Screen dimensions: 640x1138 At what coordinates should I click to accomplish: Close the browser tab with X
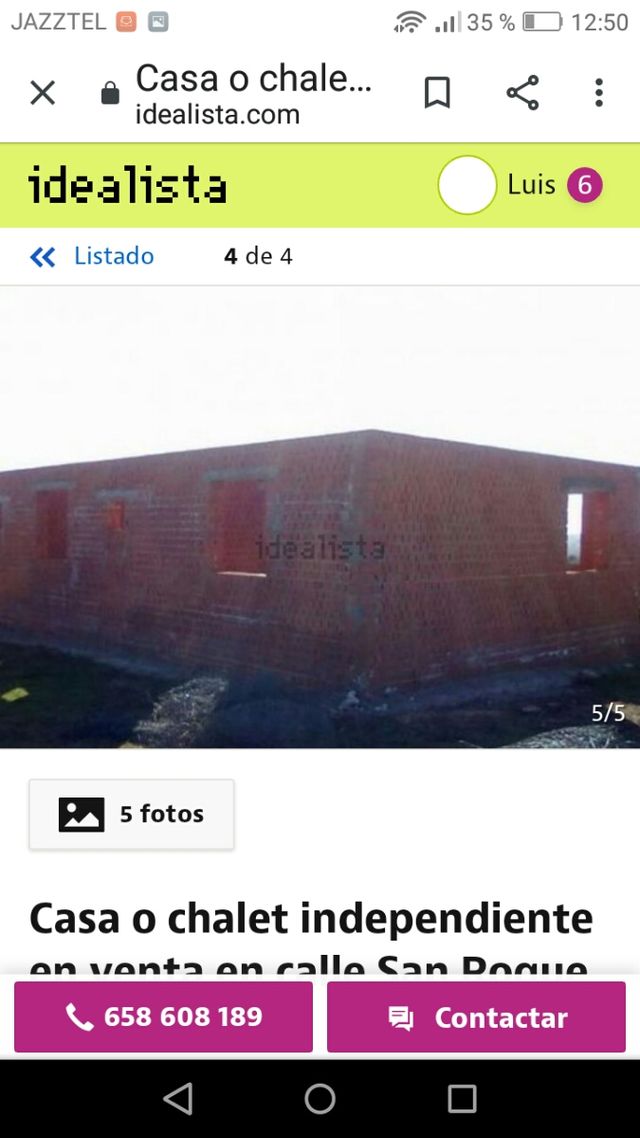coord(42,93)
